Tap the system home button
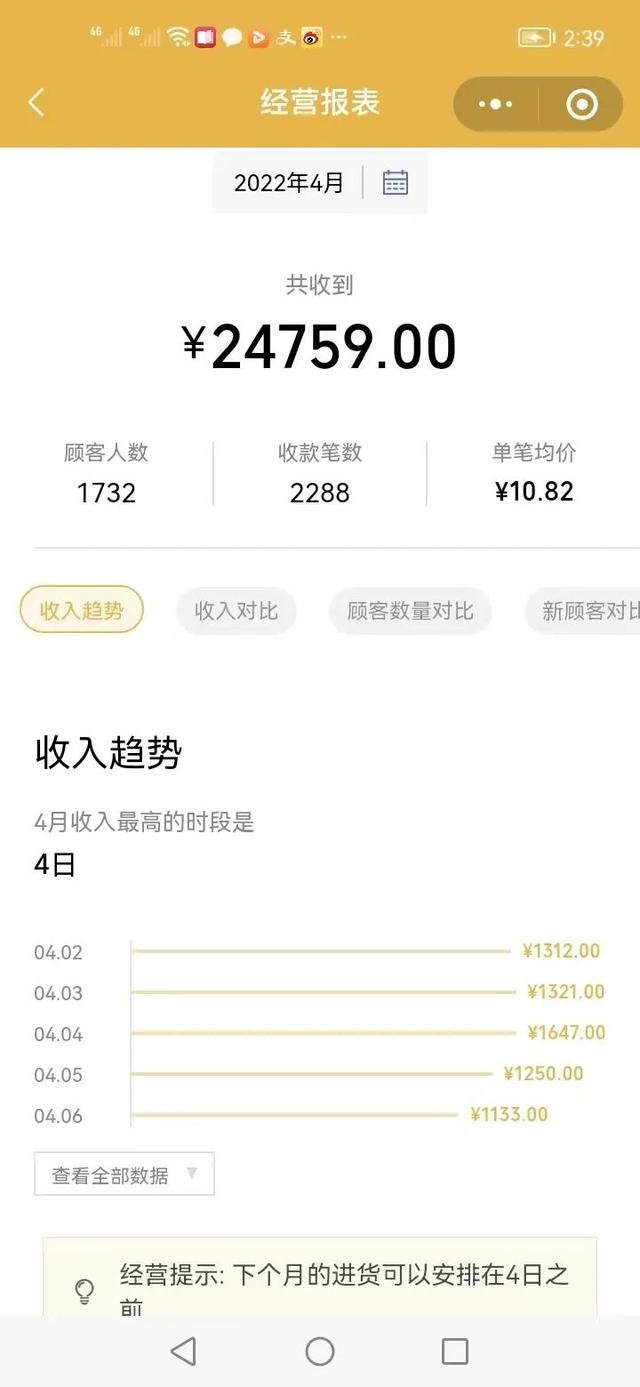Image resolution: width=640 pixels, height=1387 pixels. coord(320,1352)
